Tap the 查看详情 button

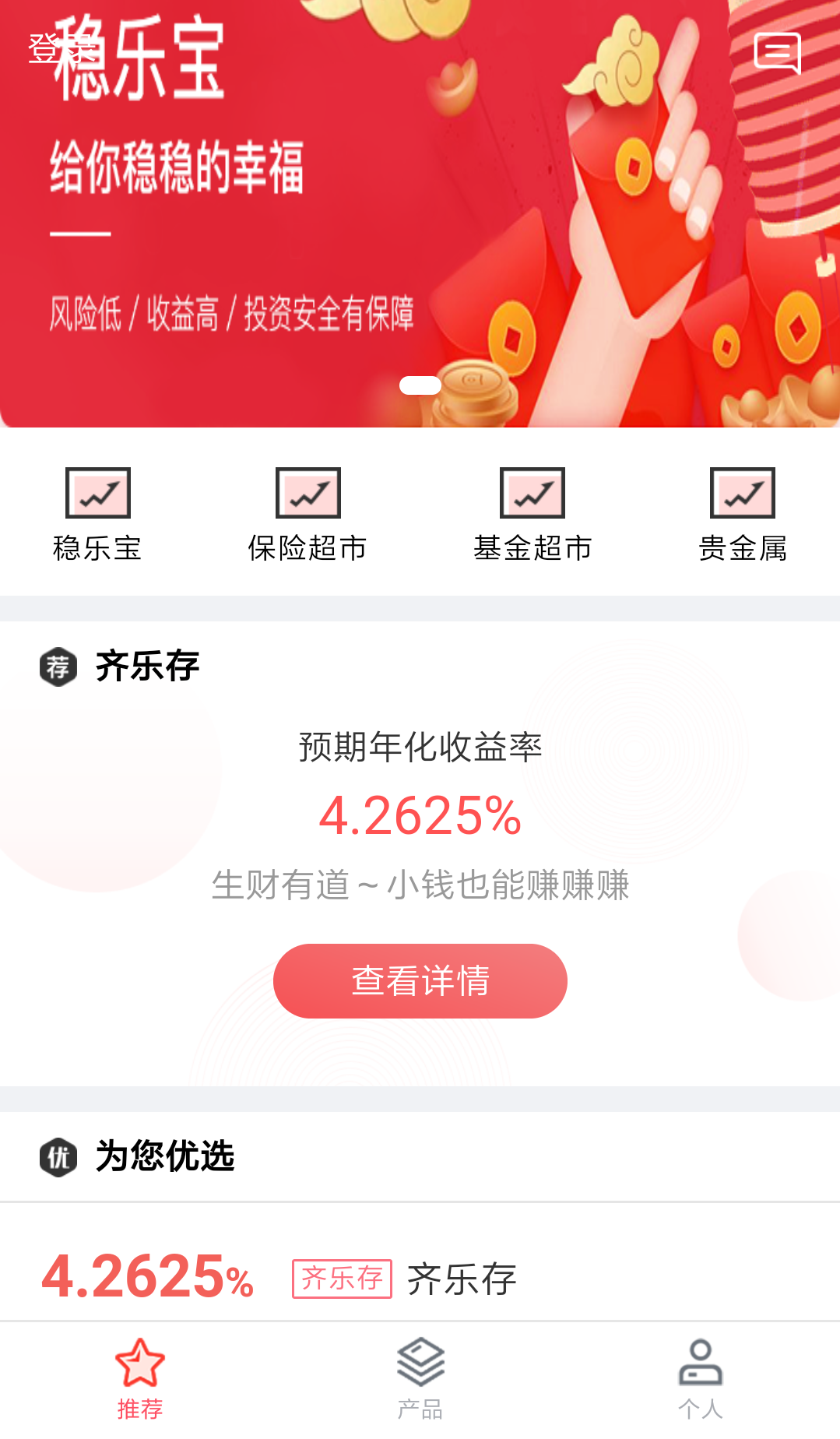click(x=420, y=980)
